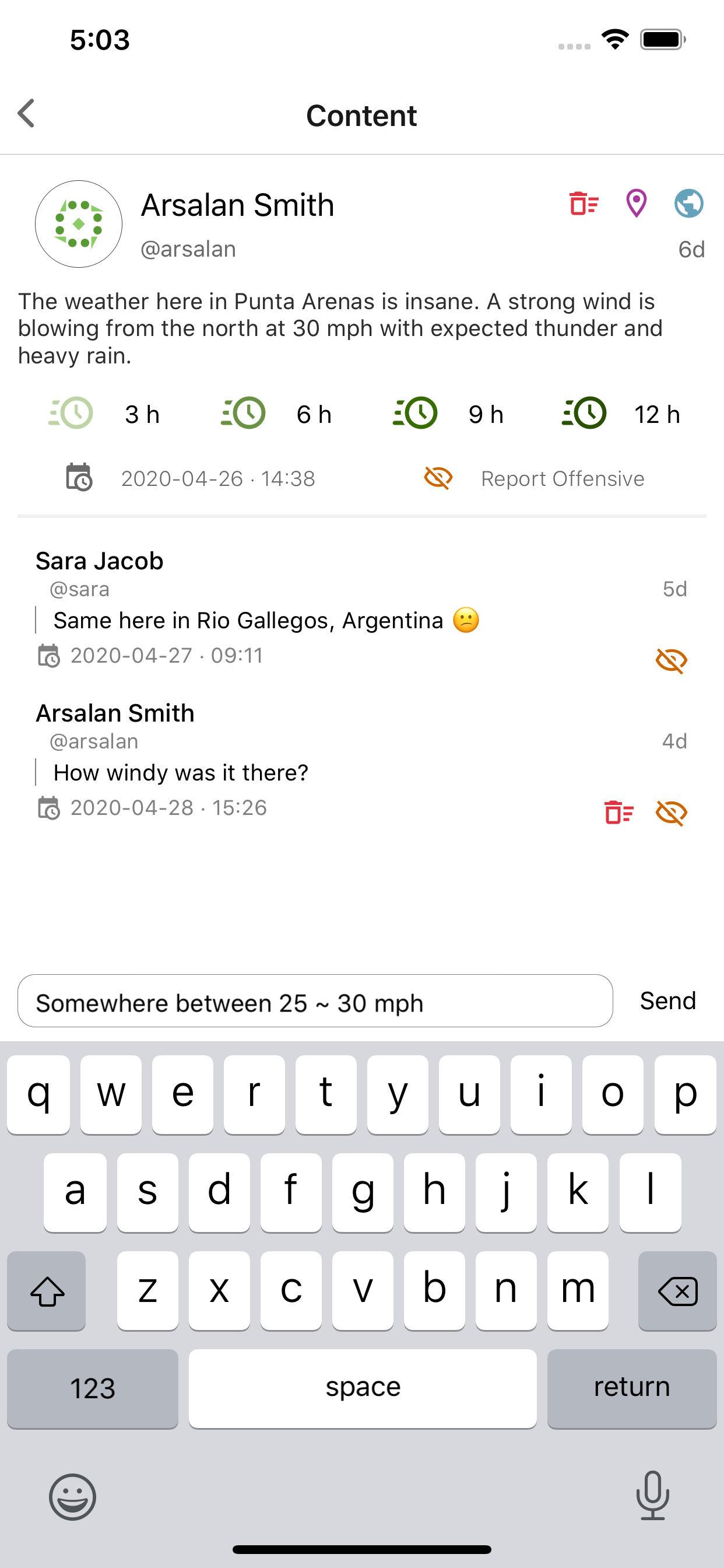Focus the comment text field

pos(315,1002)
